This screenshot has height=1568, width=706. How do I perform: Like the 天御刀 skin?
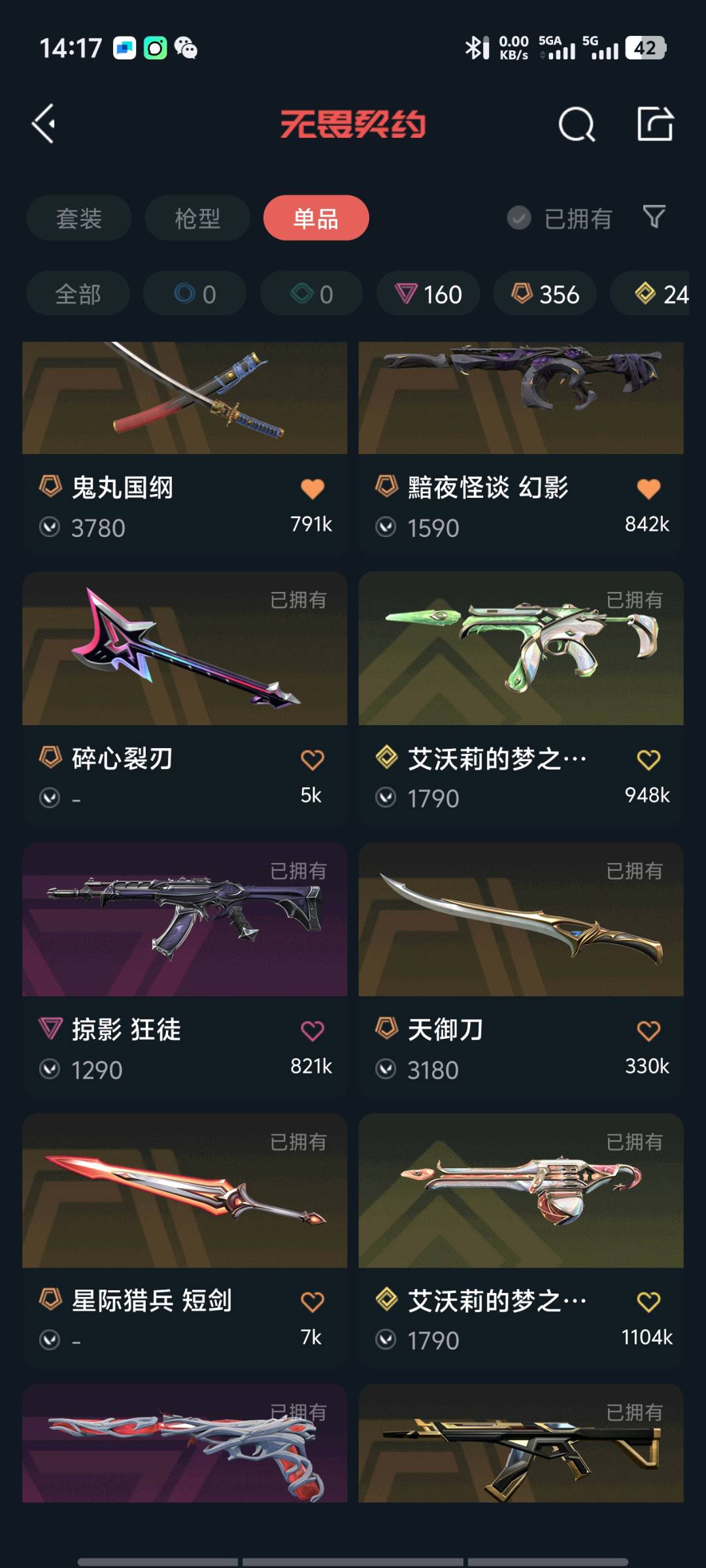tap(648, 1031)
